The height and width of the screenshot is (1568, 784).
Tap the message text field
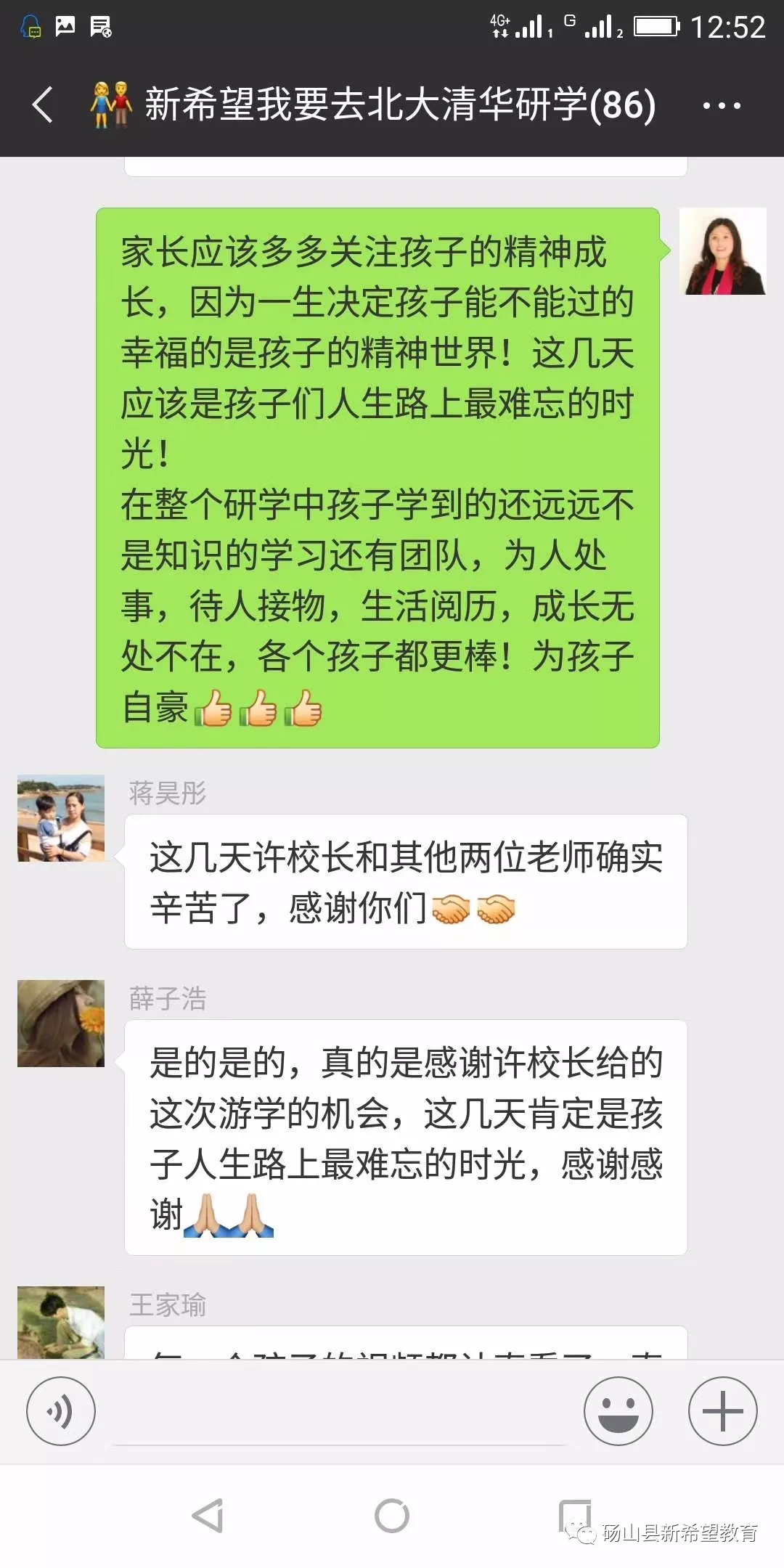coord(340,1413)
